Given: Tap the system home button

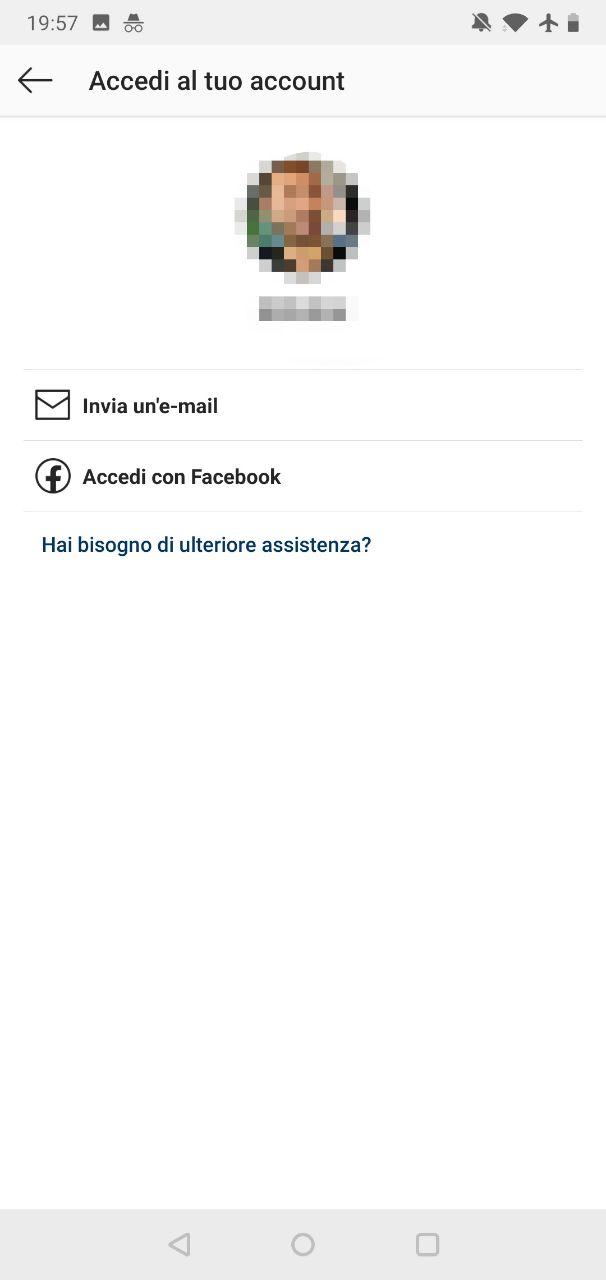Looking at the screenshot, I should coord(303,1244).
